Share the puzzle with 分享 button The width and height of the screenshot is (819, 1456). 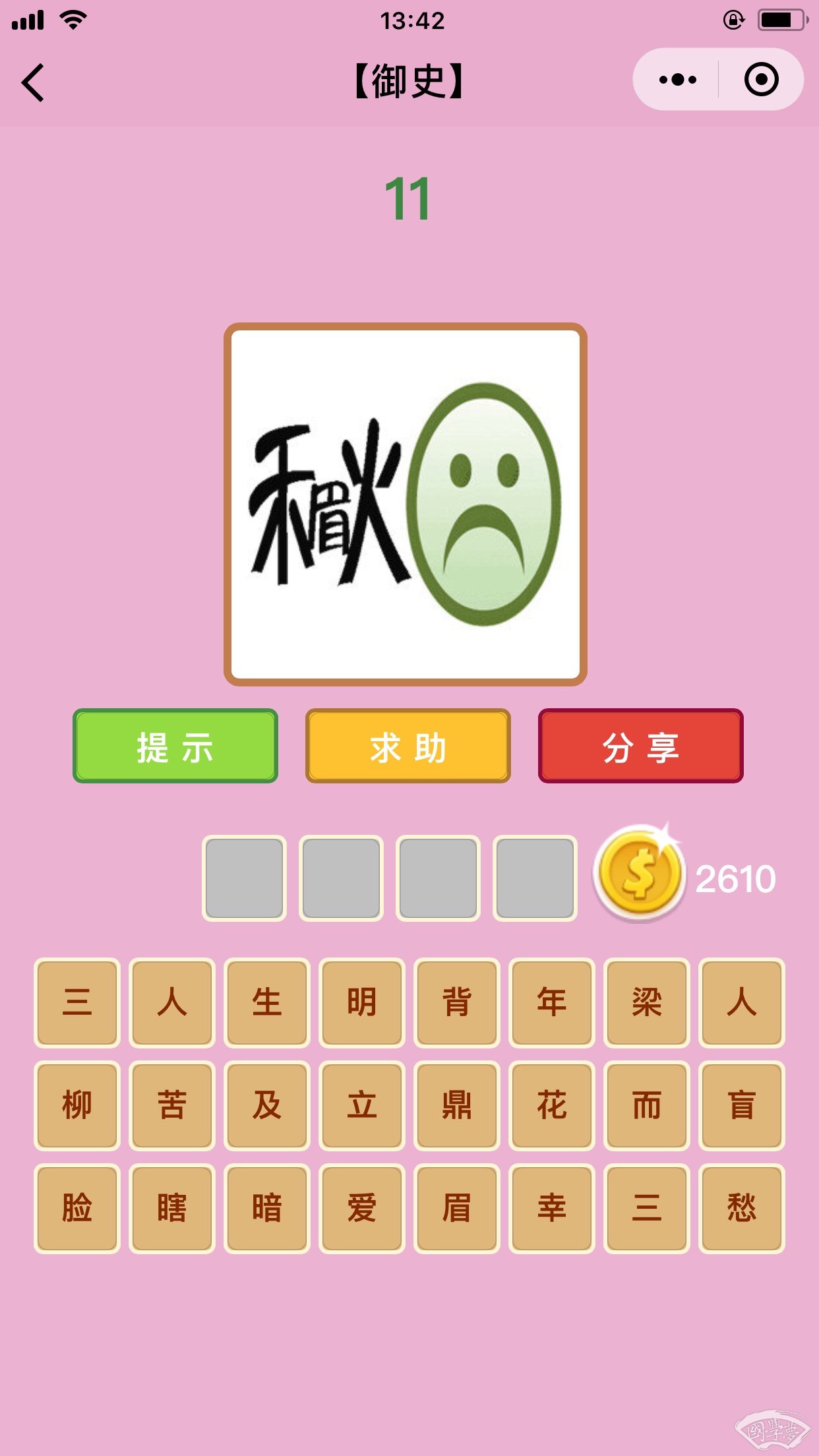[x=640, y=746]
